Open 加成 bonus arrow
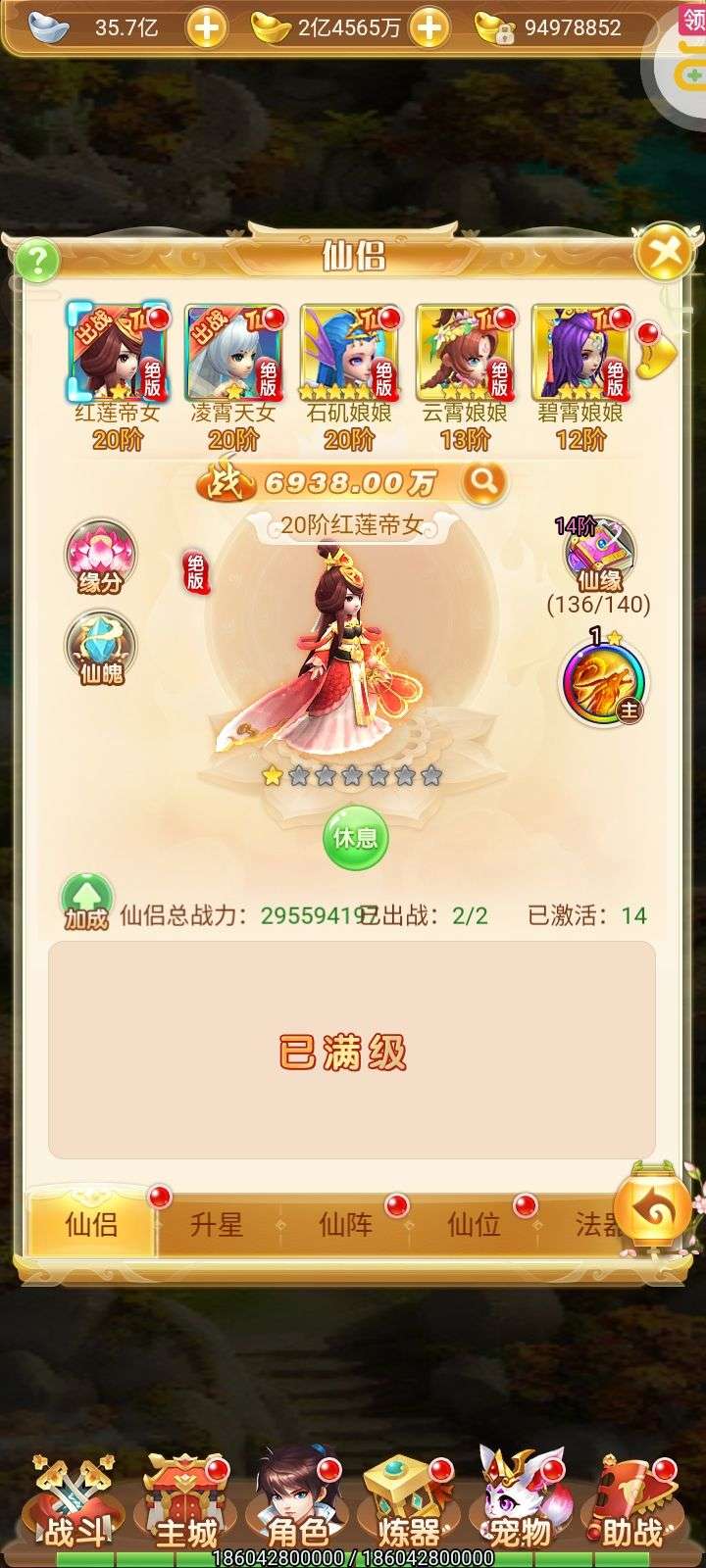This screenshot has width=706, height=1568. click(86, 900)
